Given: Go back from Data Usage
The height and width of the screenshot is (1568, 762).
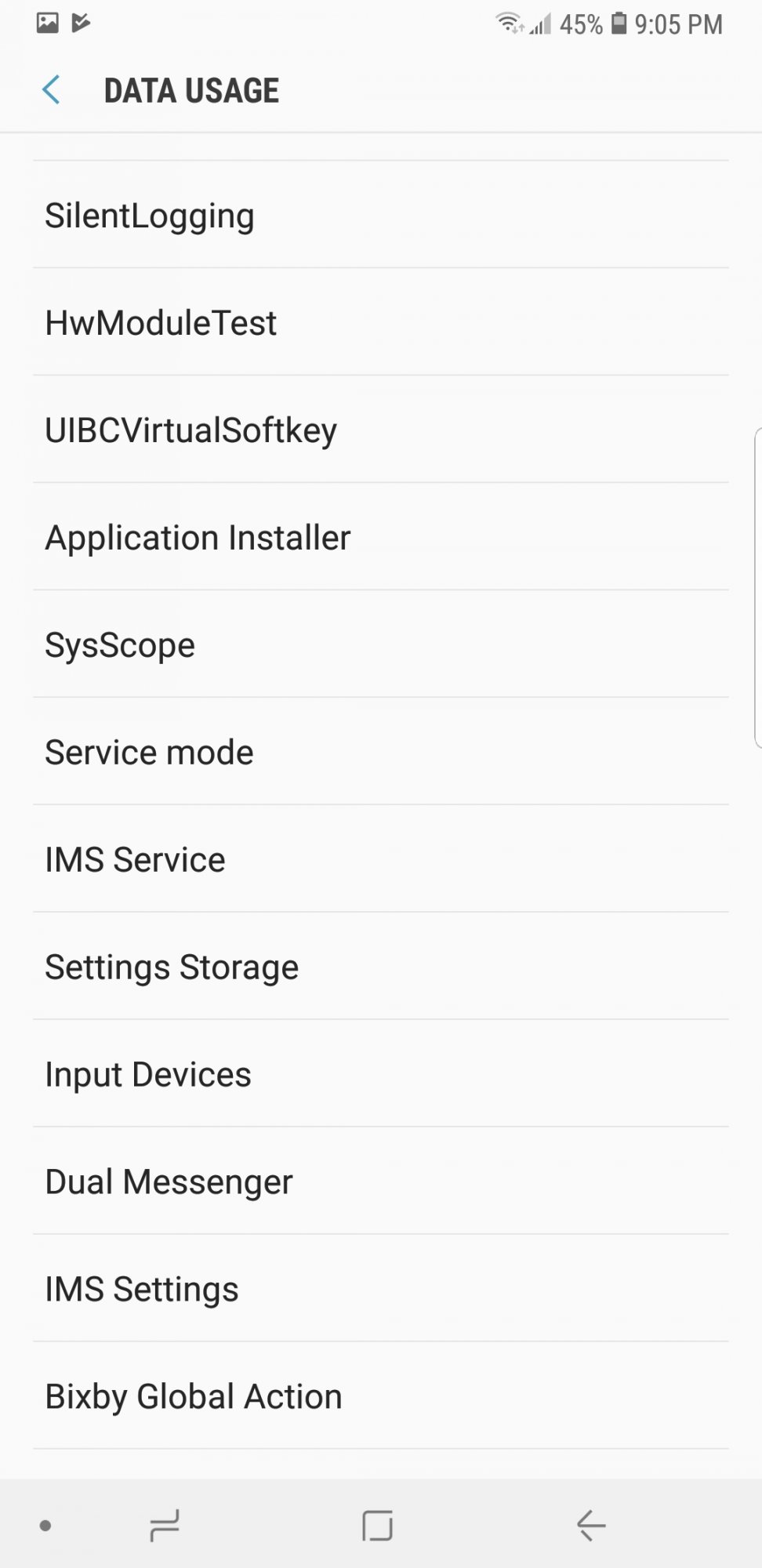Looking at the screenshot, I should [52, 90].
